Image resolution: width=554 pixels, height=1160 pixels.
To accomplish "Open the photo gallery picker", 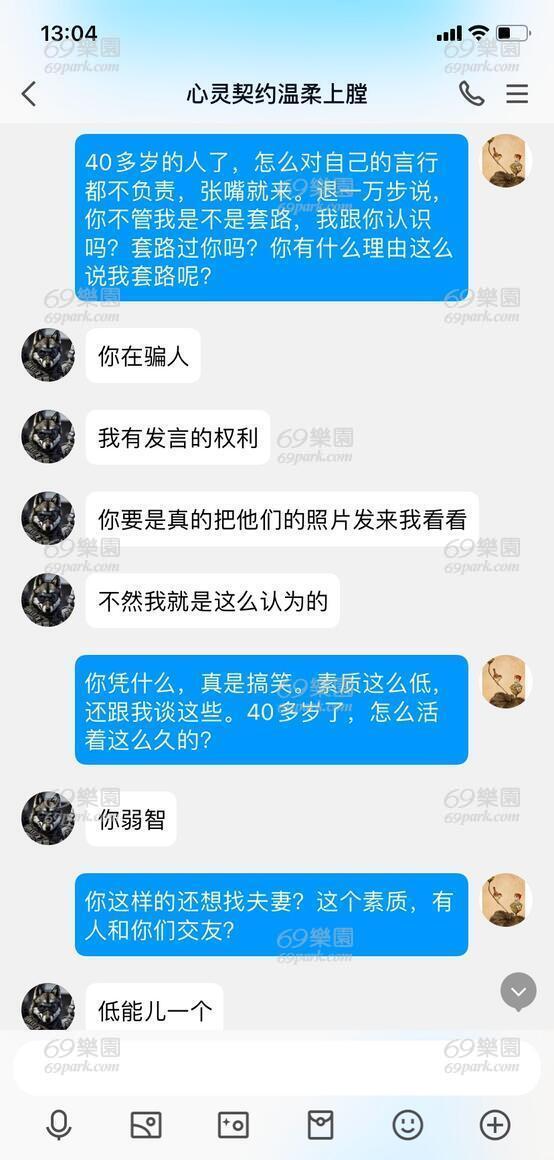I will click(146, 1125).
